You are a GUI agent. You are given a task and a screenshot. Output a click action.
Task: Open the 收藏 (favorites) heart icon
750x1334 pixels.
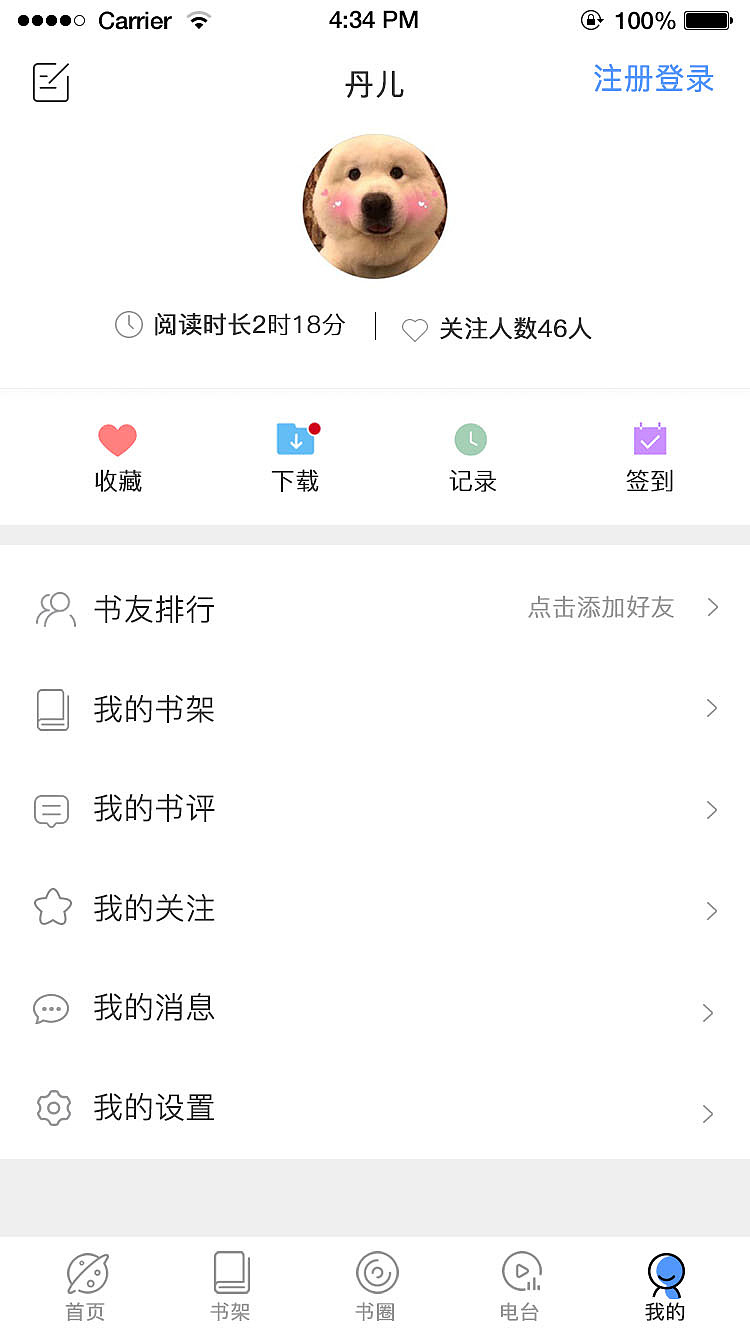(x=117, y=438)
